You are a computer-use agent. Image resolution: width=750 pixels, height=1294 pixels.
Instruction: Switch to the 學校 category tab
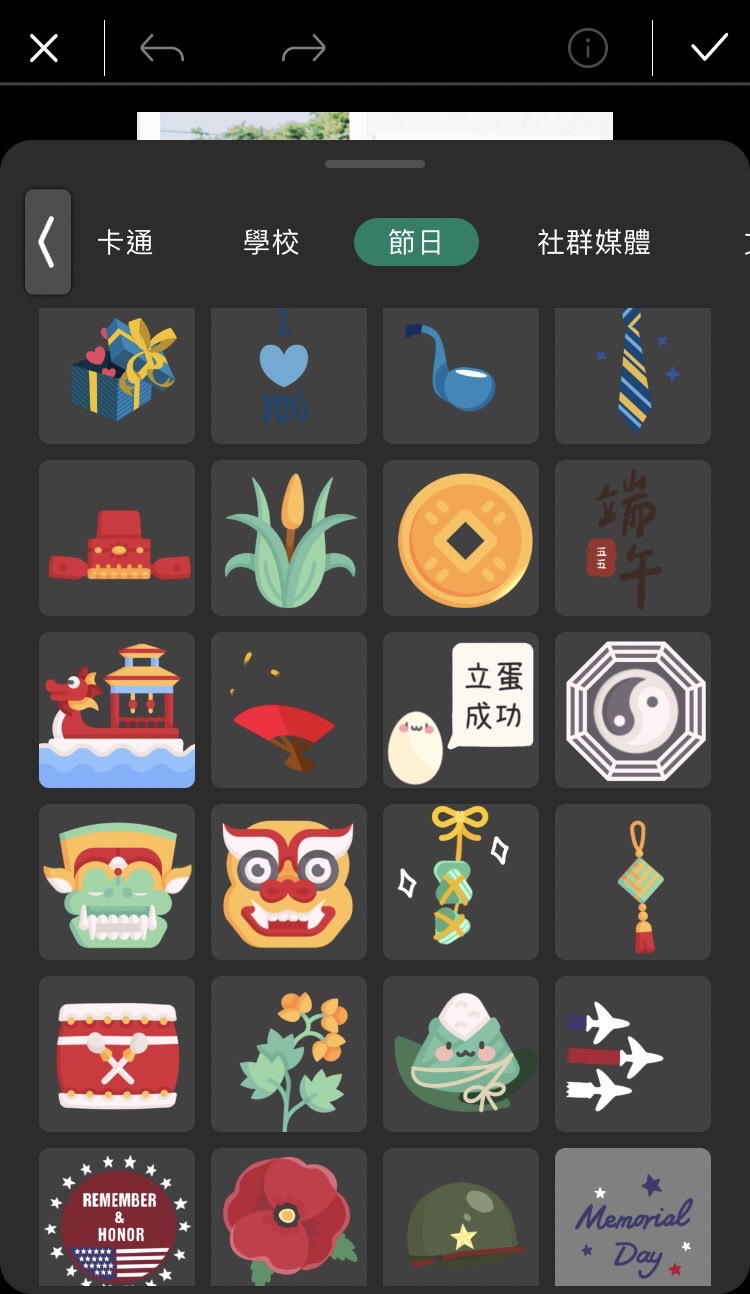pyautogui.click(x=271, y=243)
